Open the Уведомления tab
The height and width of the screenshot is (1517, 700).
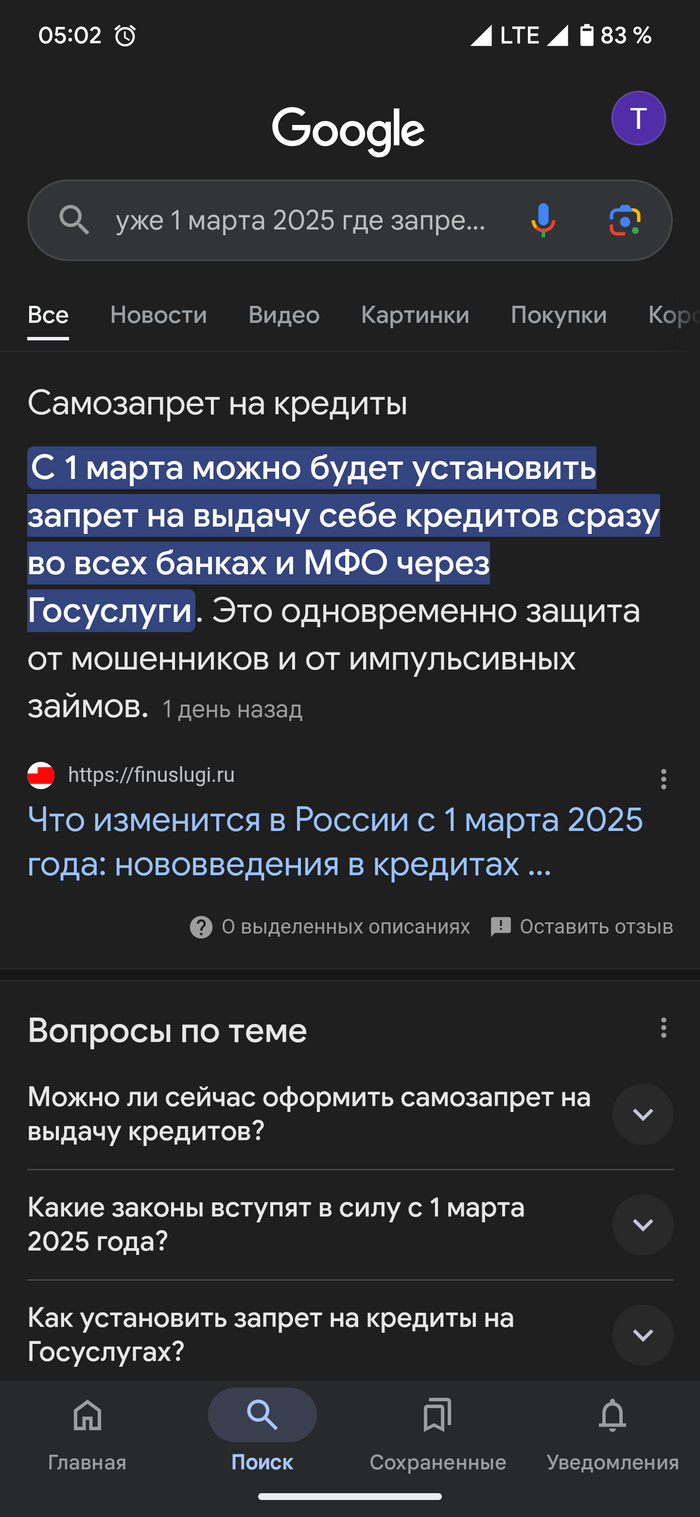pyautogui.click(x=612, y=1436)
